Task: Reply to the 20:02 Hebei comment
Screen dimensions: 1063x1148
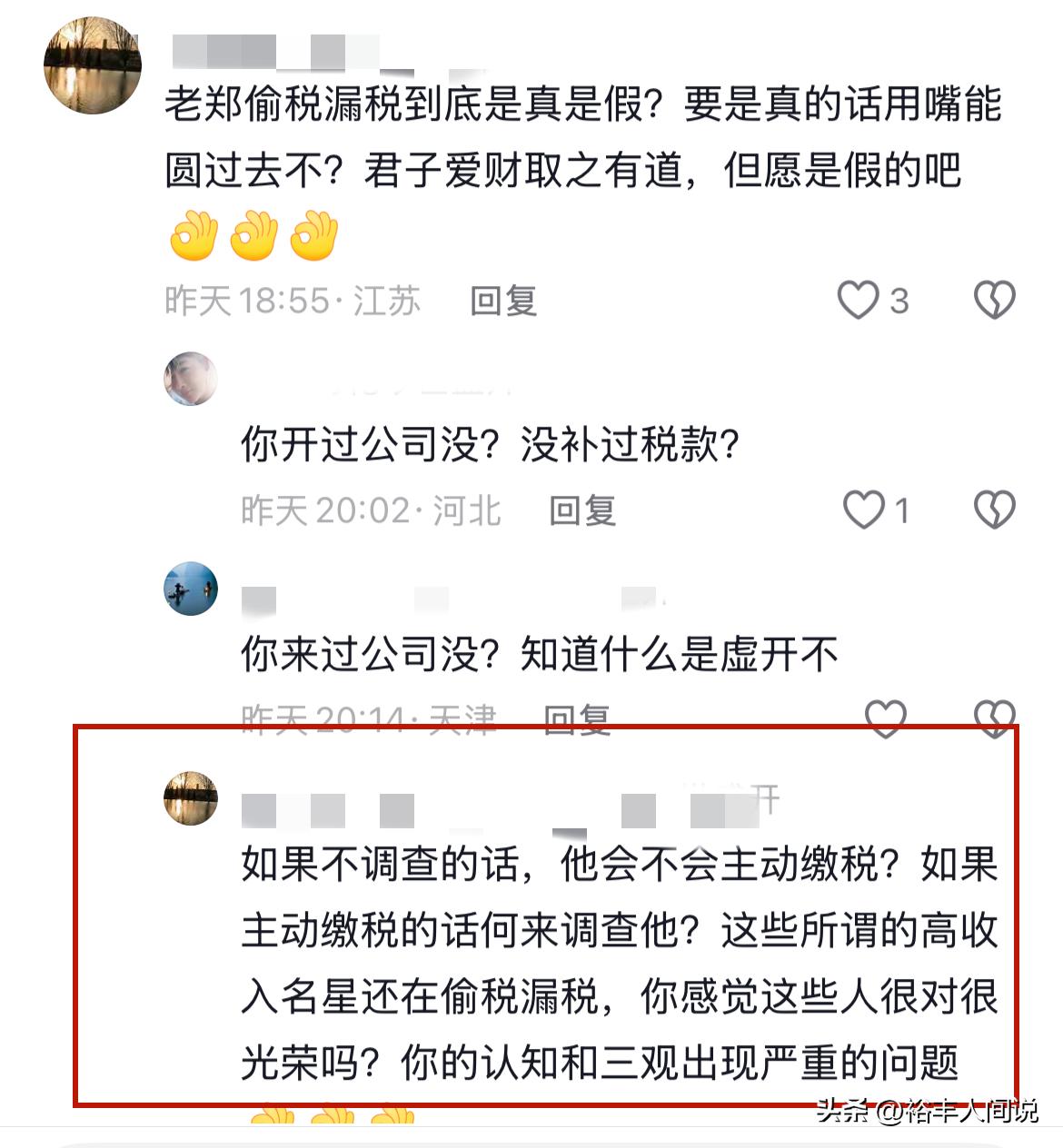Action: (x=582, y=510)
